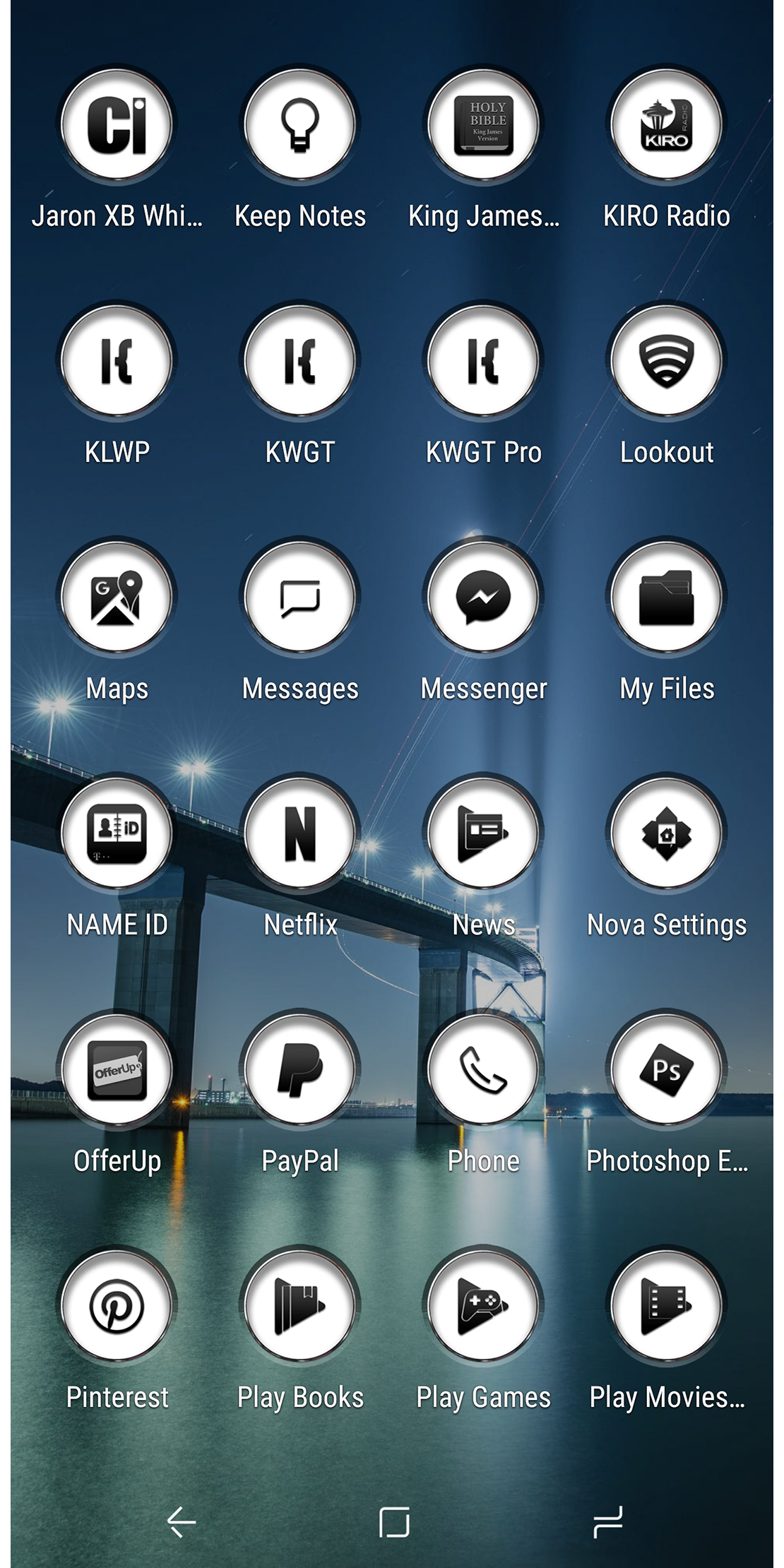The width and height of the screenshot is (784, 1568).
Task: Launch Maps
Action: coord(117,598)
